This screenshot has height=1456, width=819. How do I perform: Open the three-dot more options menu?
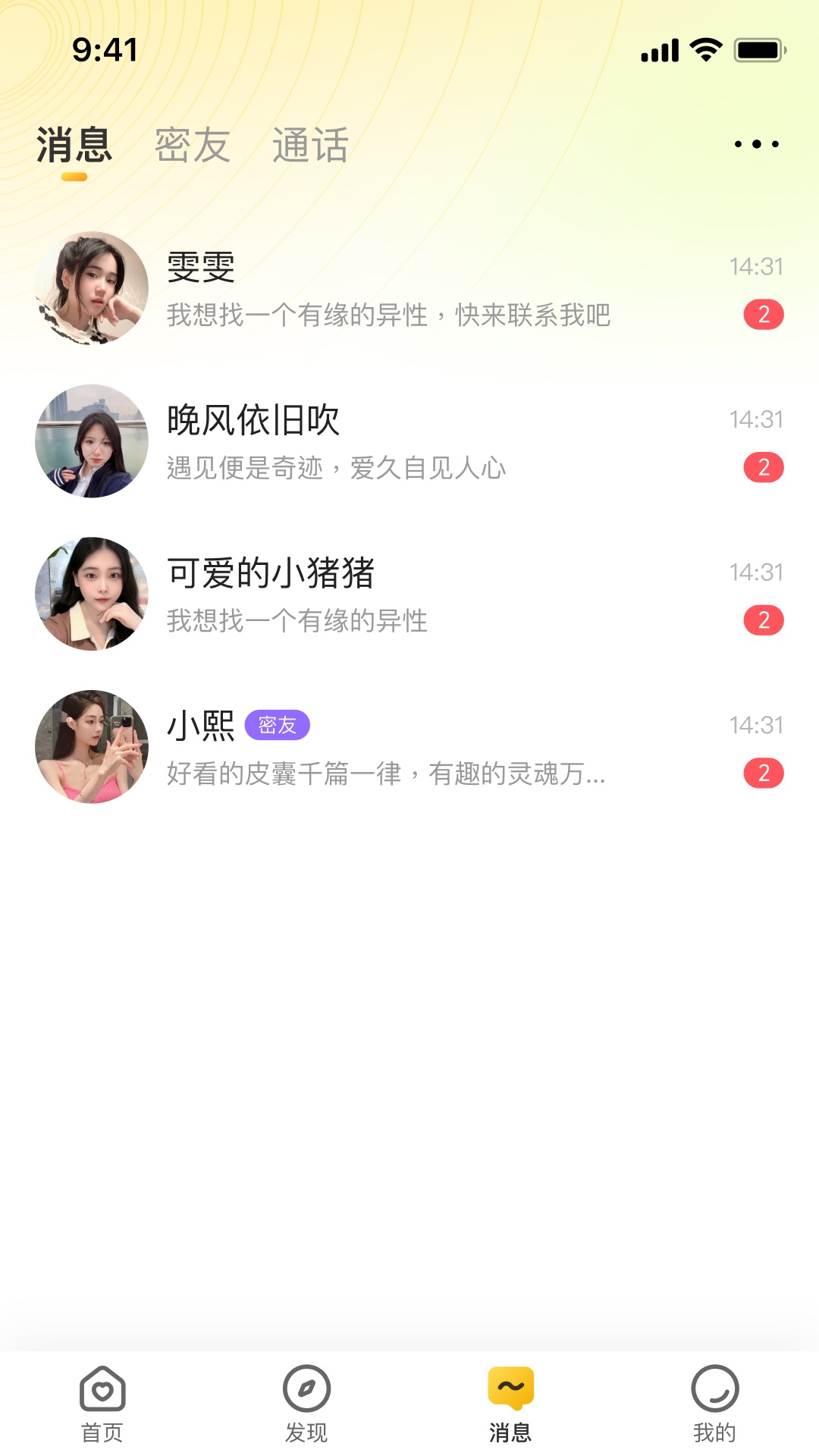[x=756, y=144]
